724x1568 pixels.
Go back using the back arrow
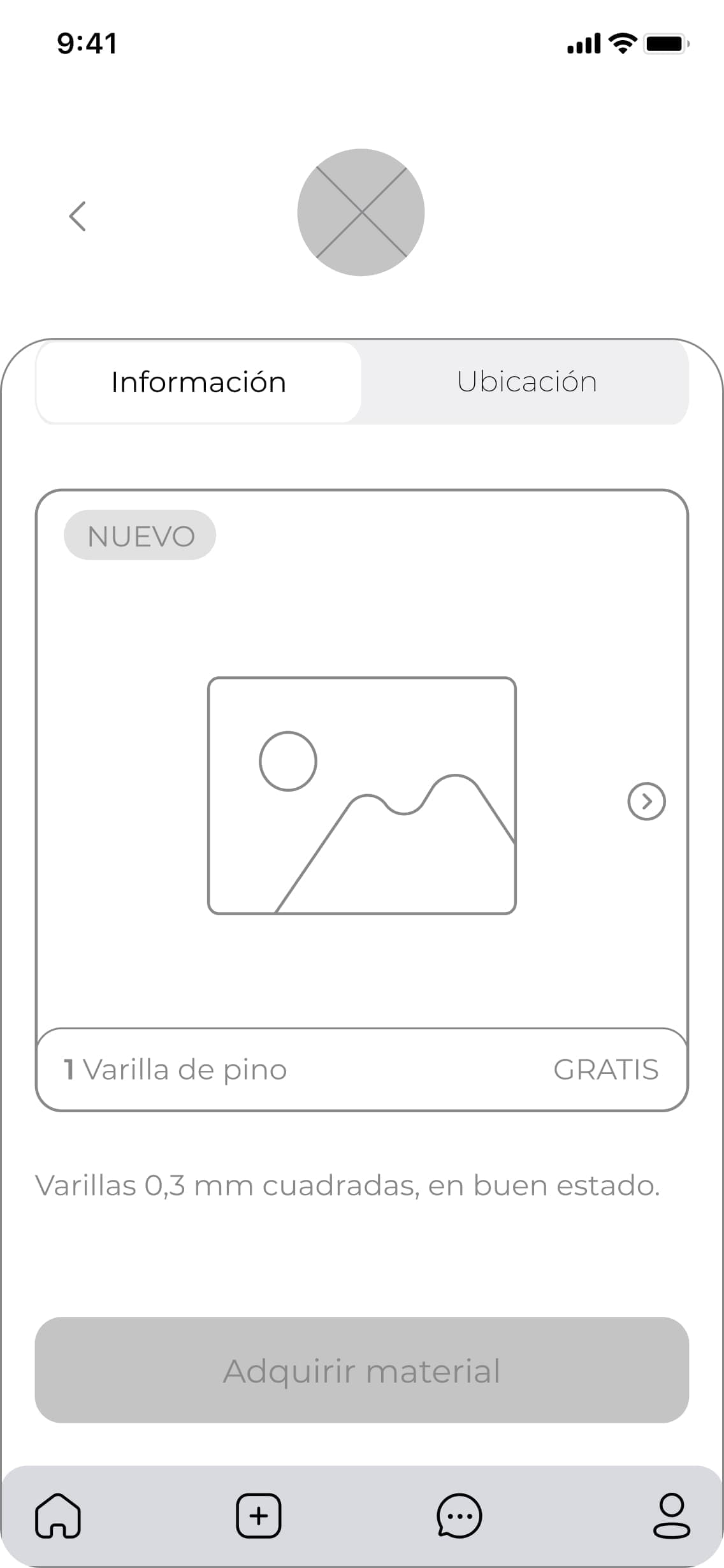click(77, 216)
